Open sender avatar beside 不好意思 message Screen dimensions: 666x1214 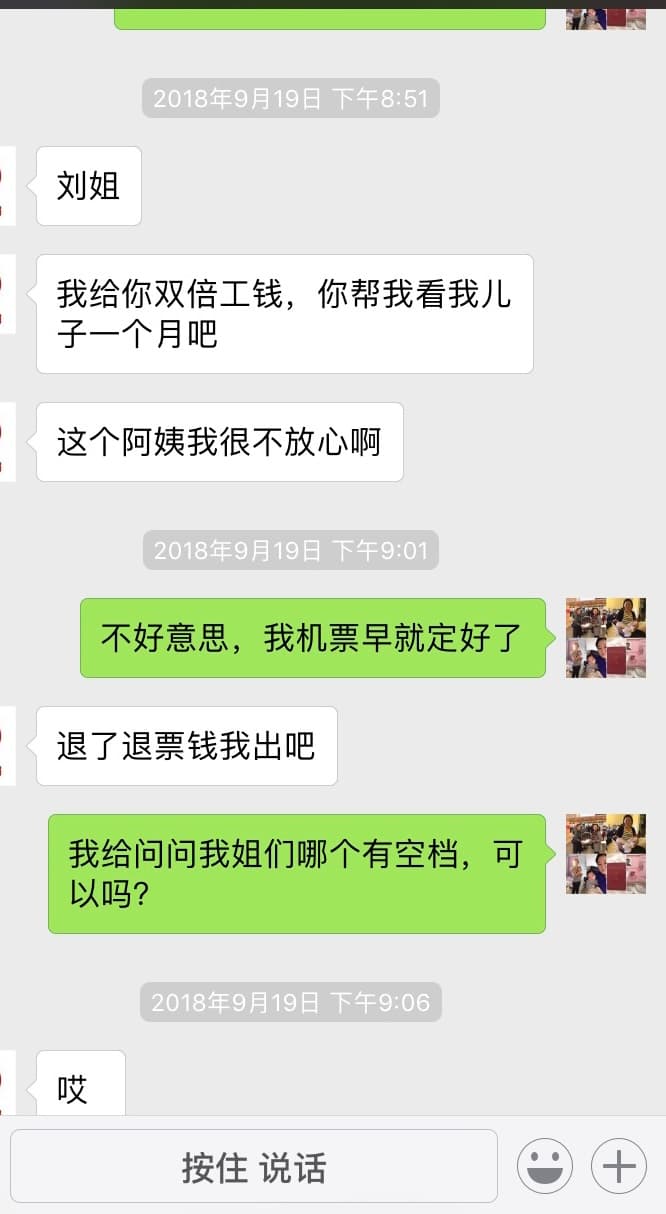coord(605,638)
